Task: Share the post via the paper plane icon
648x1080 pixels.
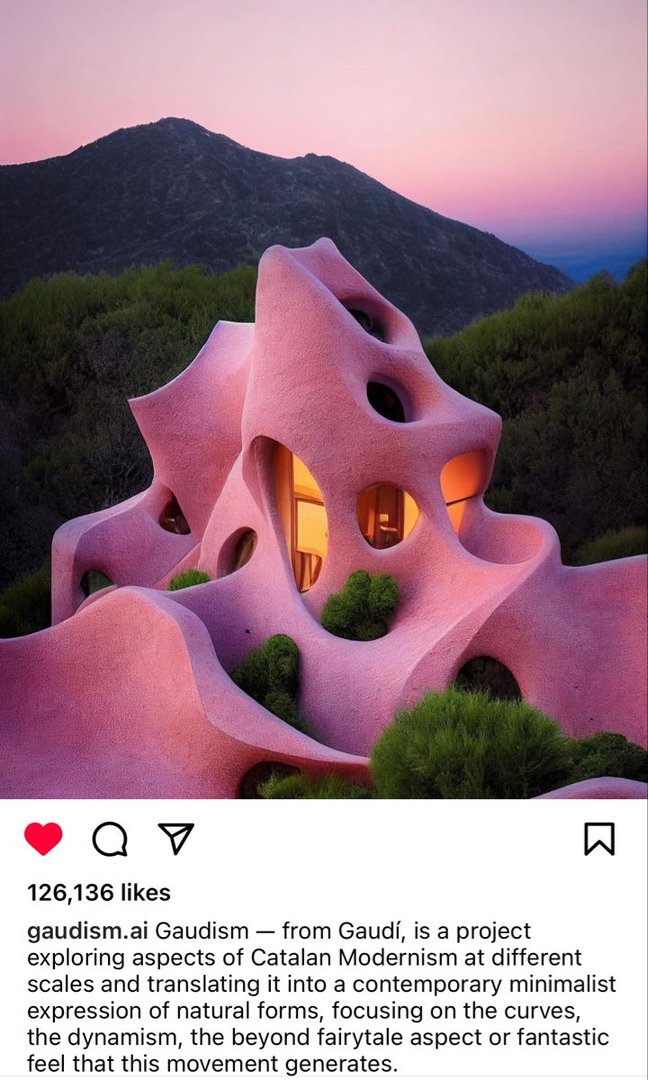Action: 176,838
